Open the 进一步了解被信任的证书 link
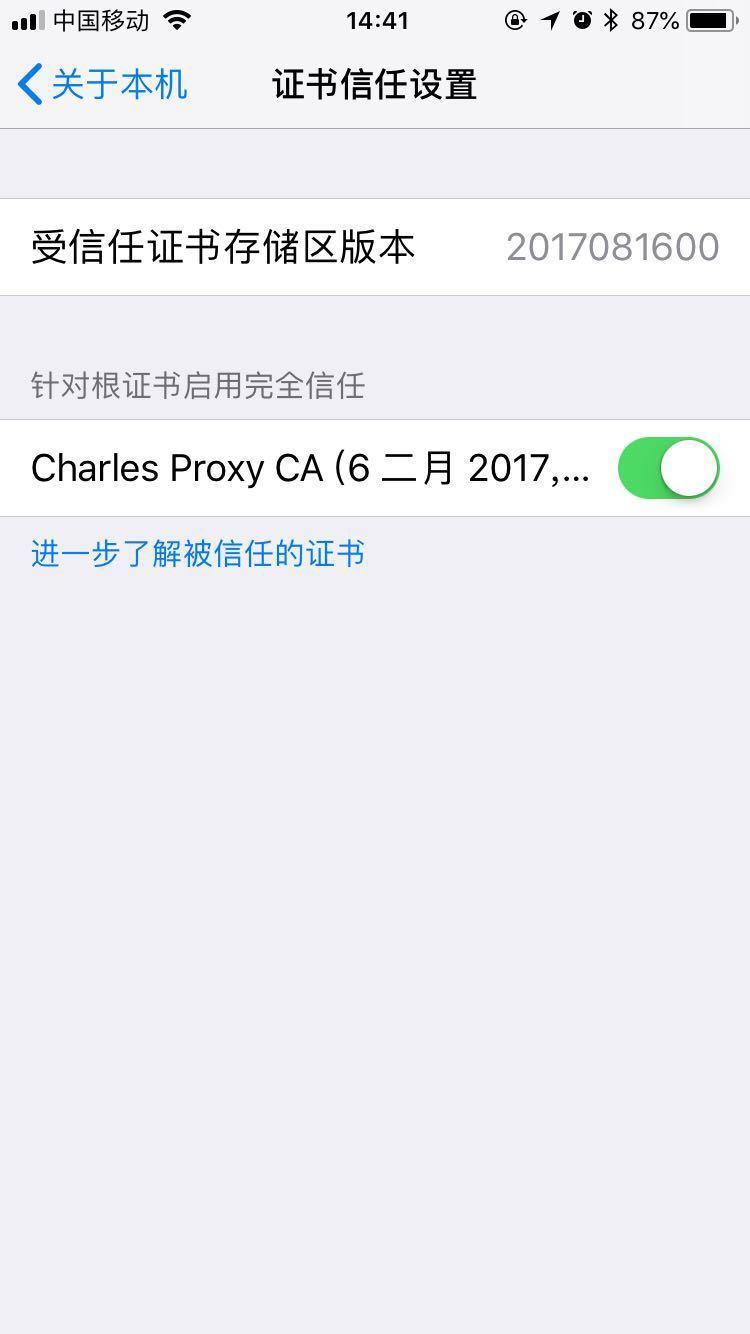 pos(196,553)
